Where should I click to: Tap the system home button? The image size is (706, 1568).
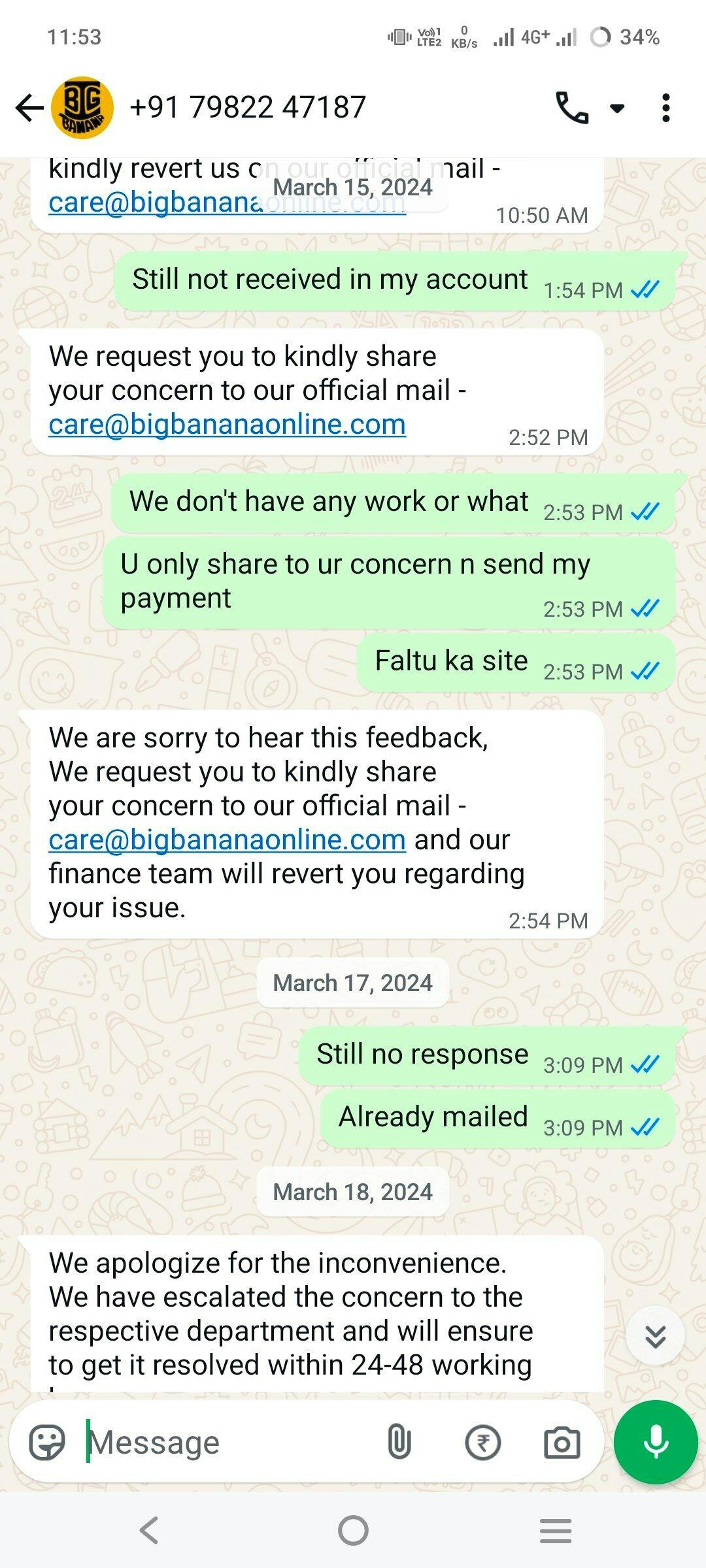(x=353, y=1530)
